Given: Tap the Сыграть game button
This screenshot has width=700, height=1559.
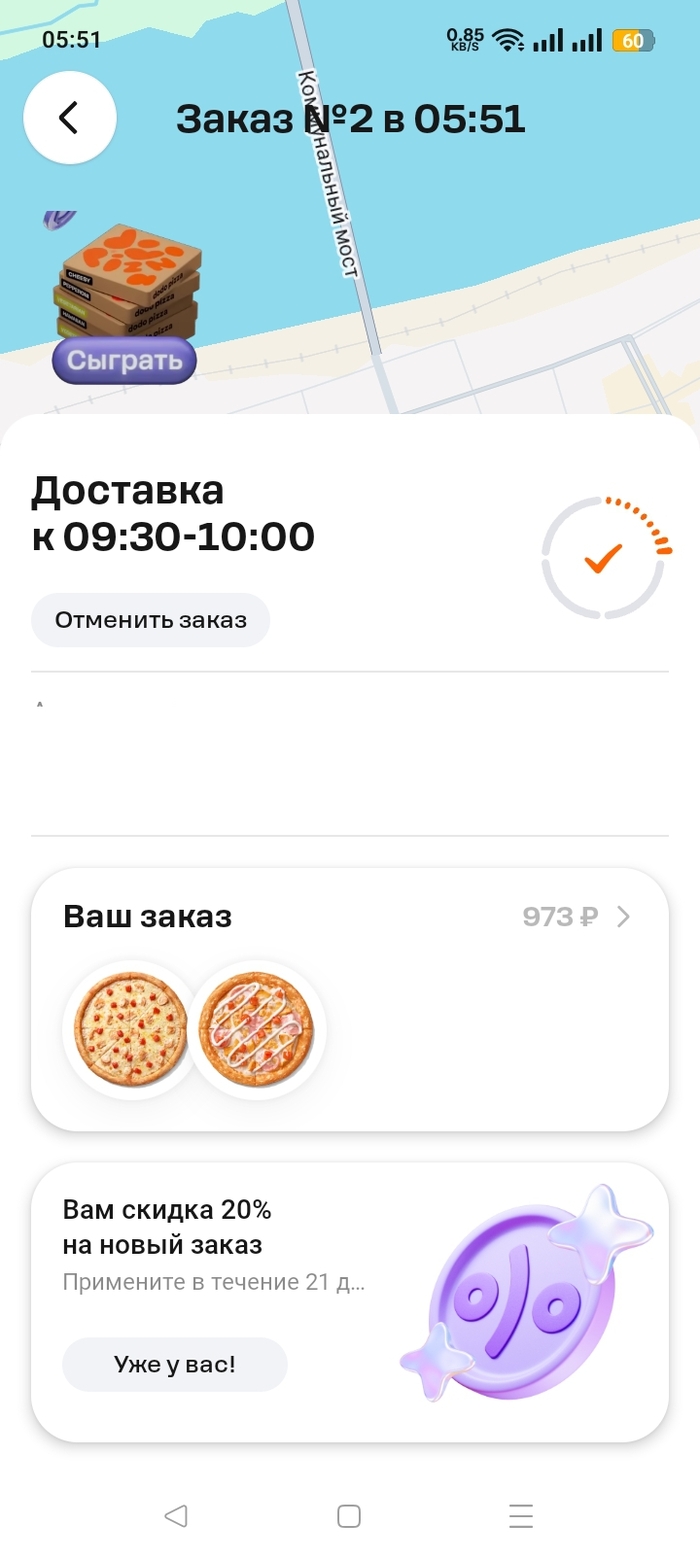Looking at the screenshot, I should click(x=124, y=360).
